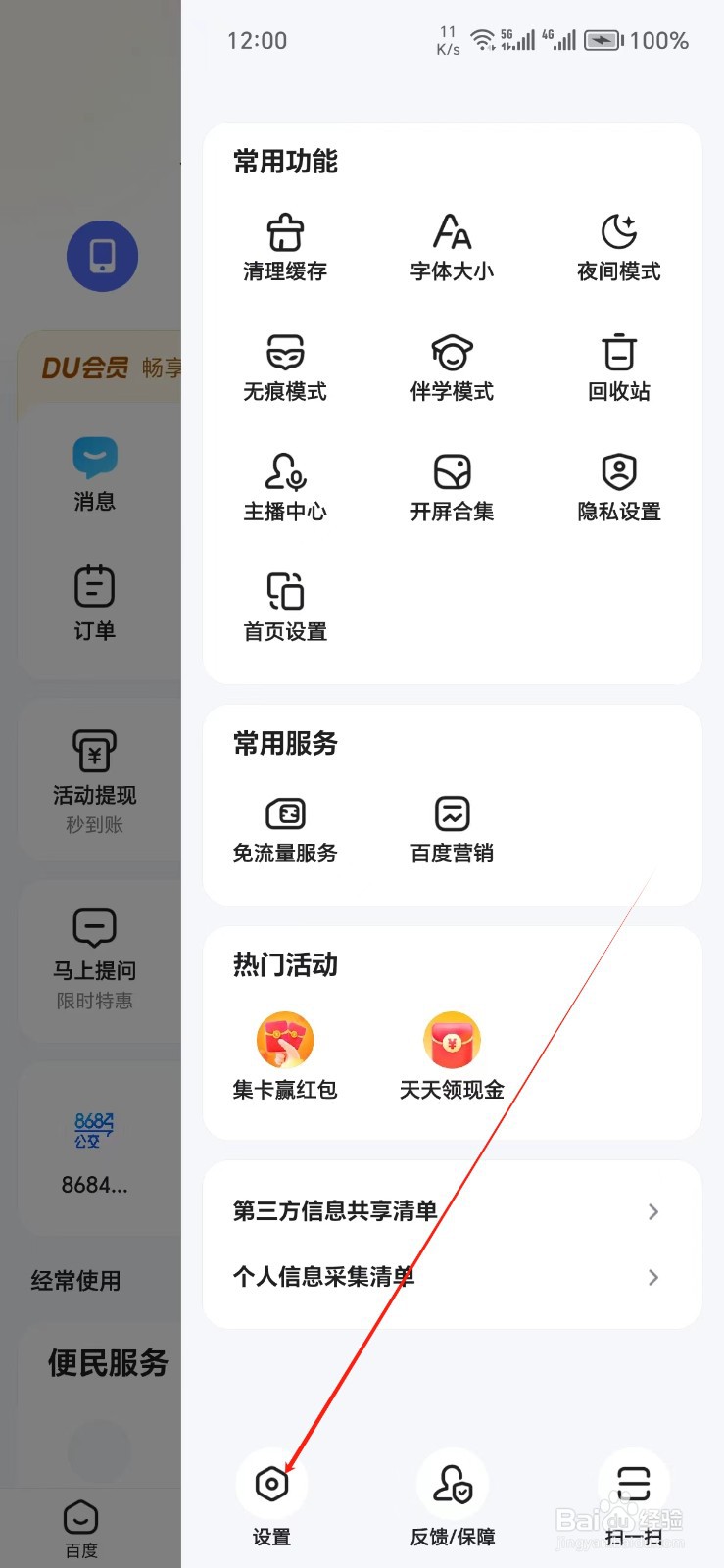Open the 集卡赢红包 activity
Image resolution: width=724 pixels, height=1568 pixels.
click(x=283, y=1053)
